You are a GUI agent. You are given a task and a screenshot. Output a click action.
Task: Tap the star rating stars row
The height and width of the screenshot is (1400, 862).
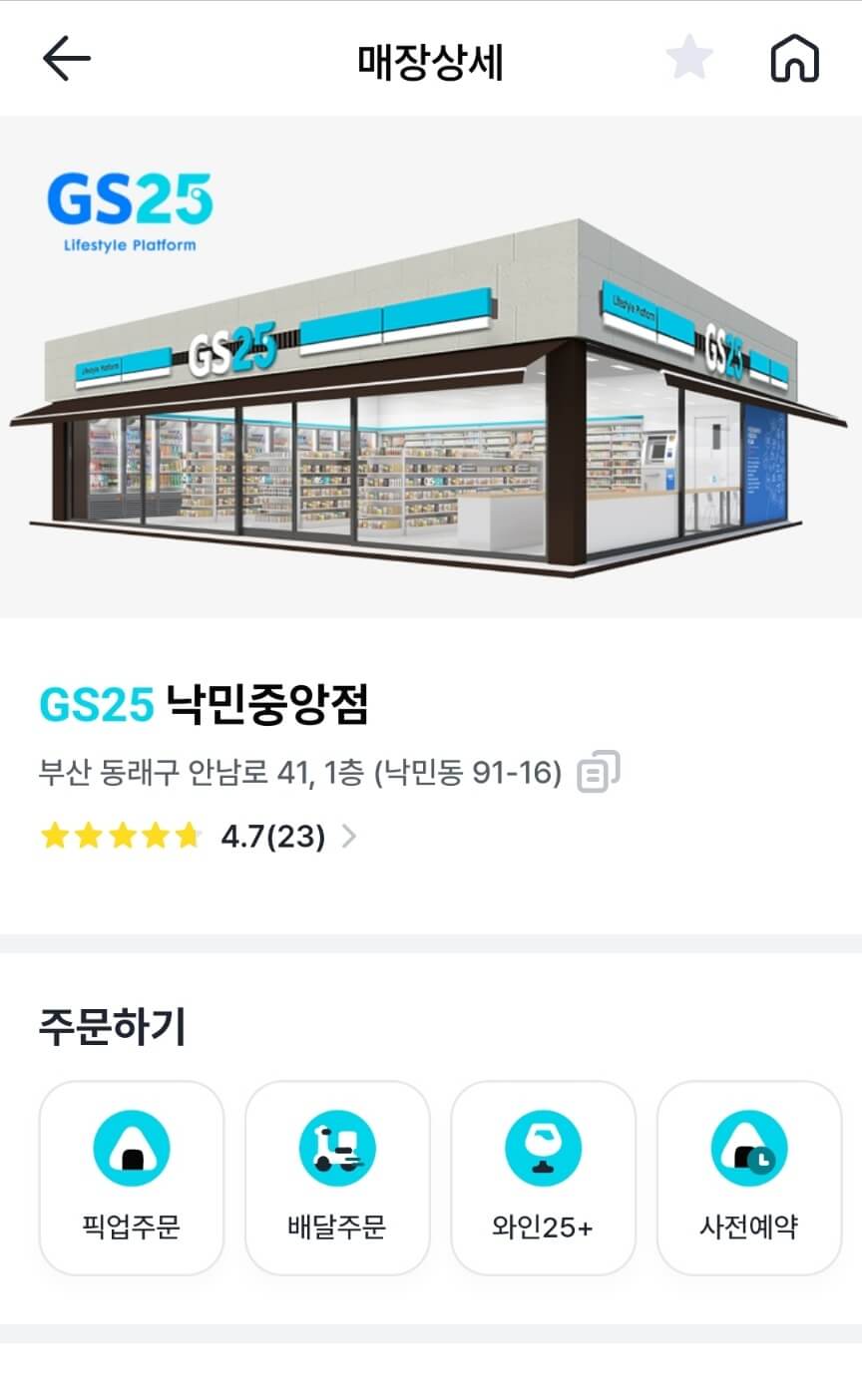[x=120, y=836]
